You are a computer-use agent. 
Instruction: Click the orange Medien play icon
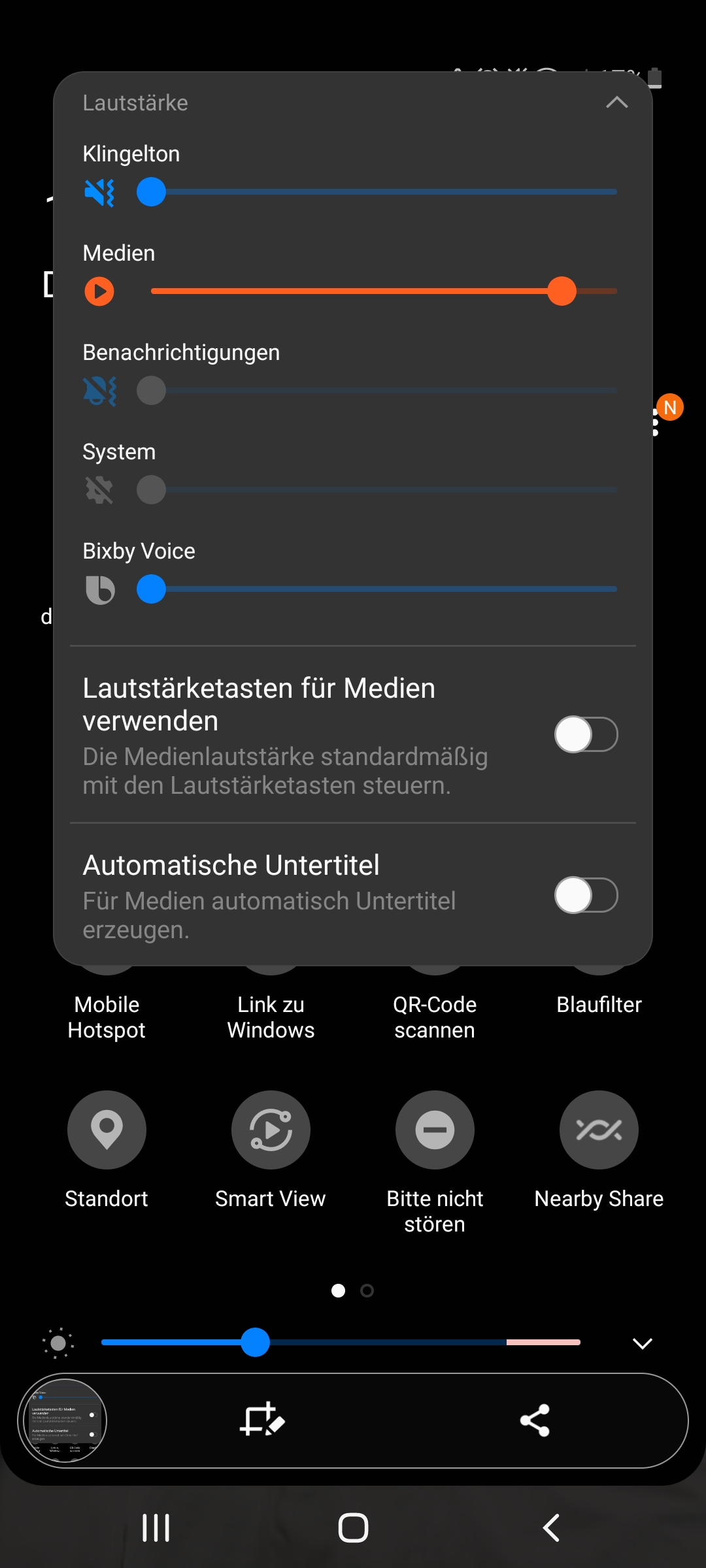coord(99,291)
